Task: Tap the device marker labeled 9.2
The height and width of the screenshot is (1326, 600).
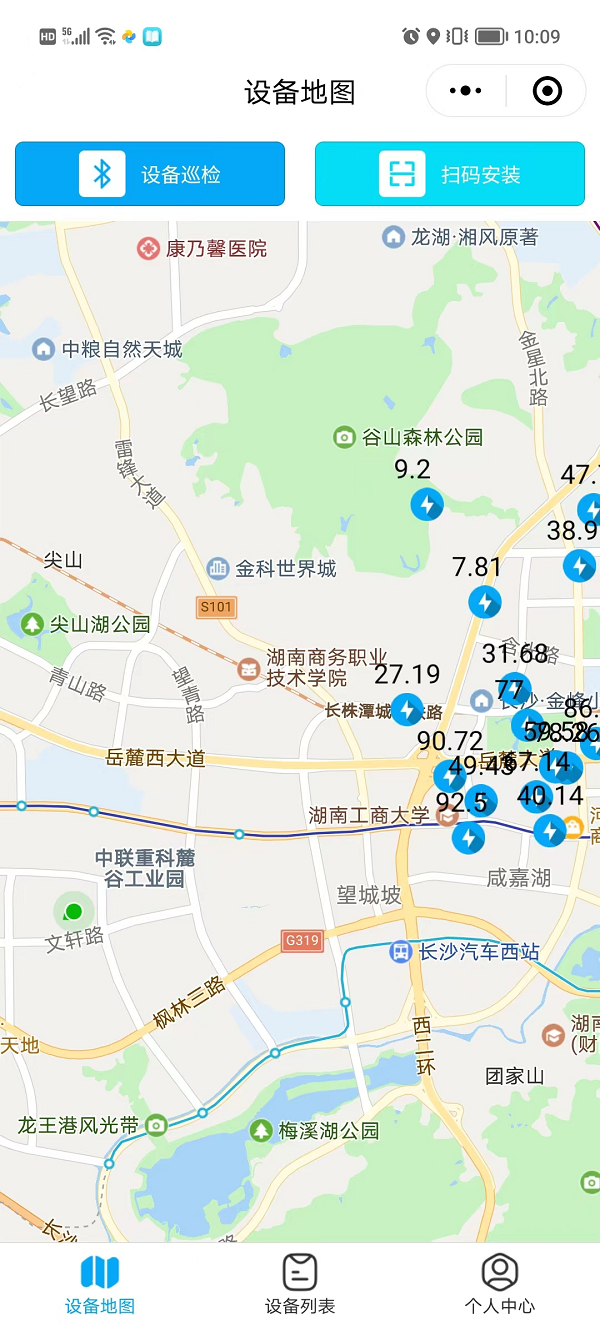Action: [427, 504]
